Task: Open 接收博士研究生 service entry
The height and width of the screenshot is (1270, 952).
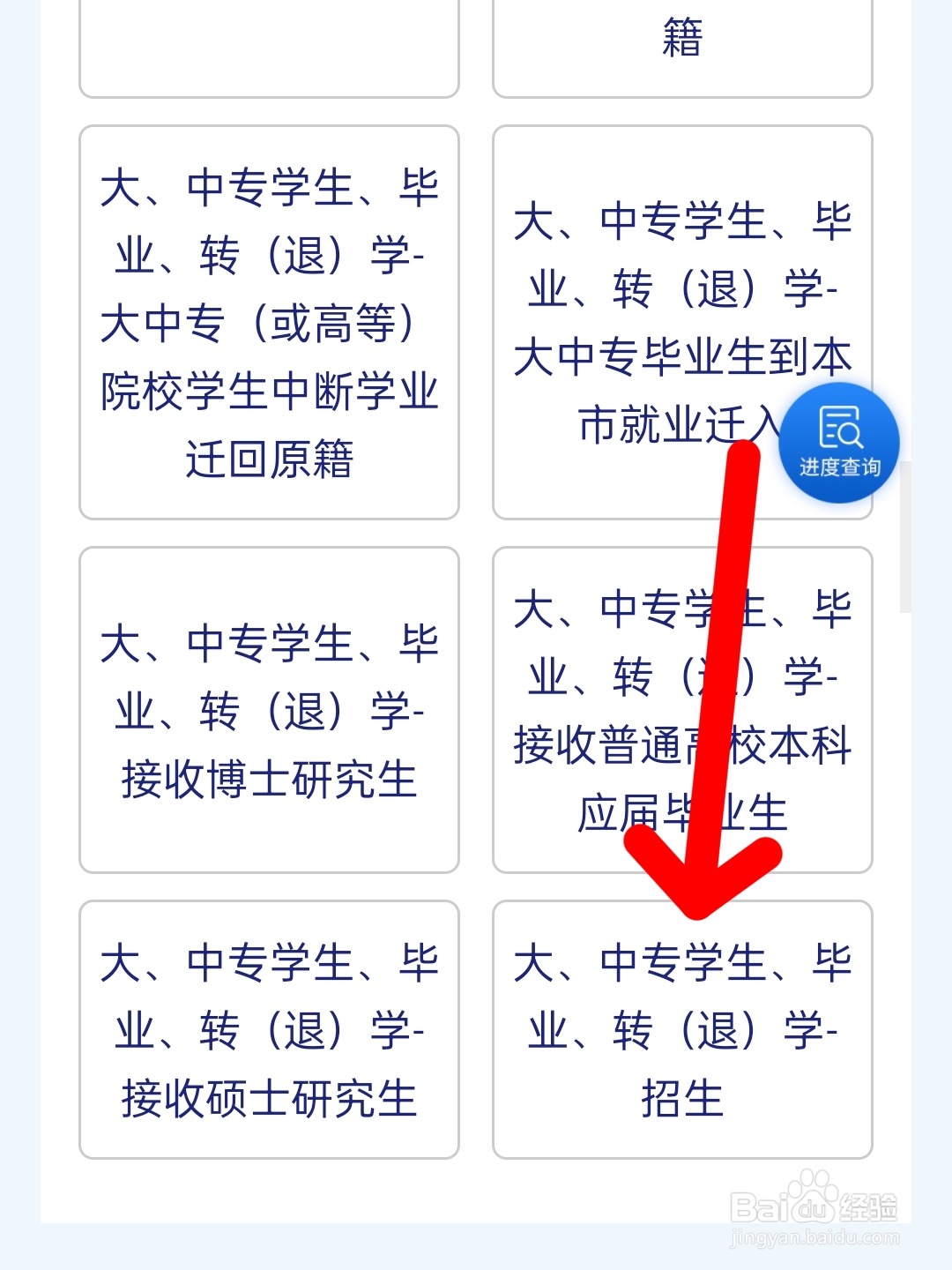Action: click(271, 706)
